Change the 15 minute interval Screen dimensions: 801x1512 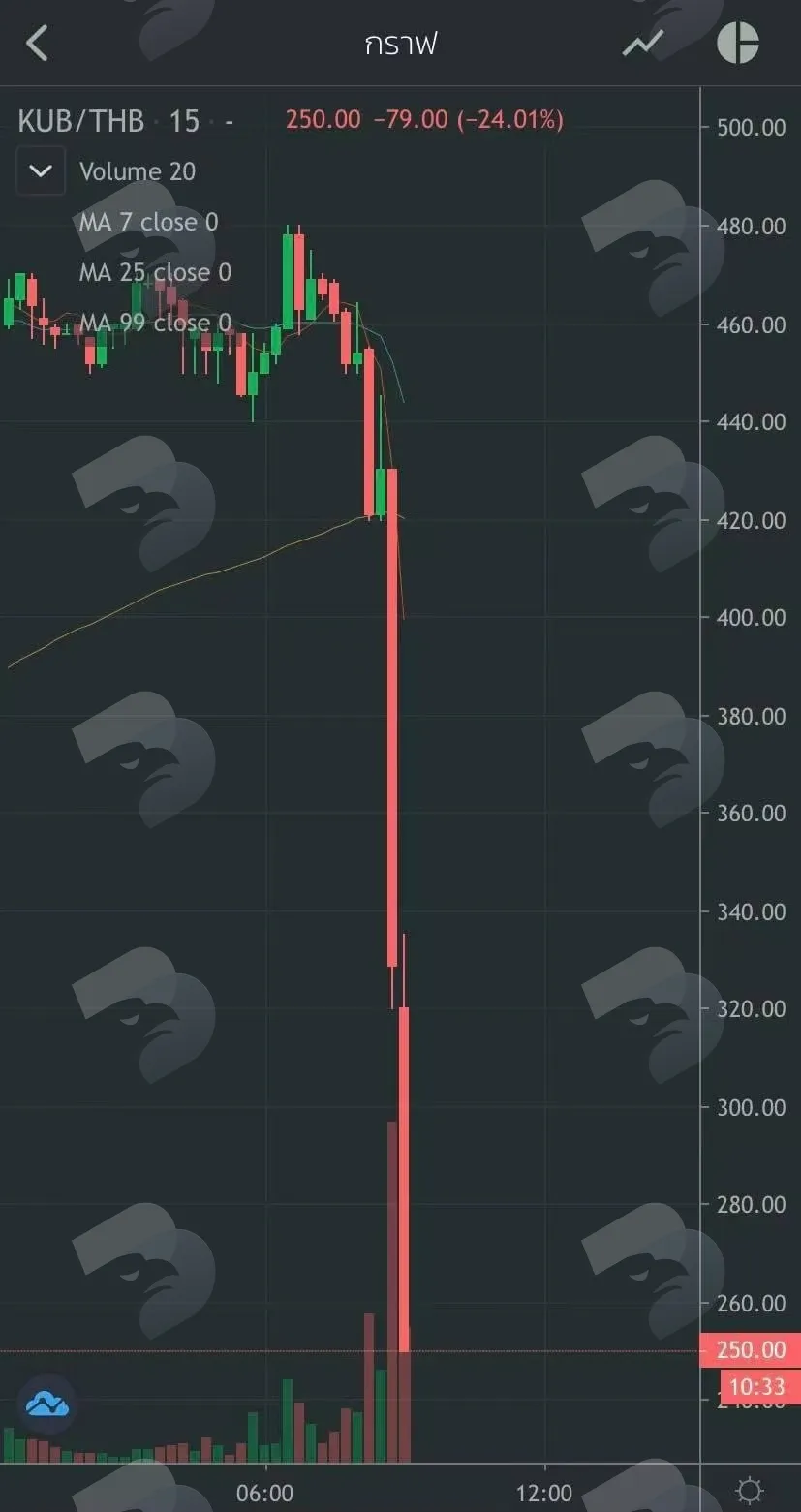point(184,121)
